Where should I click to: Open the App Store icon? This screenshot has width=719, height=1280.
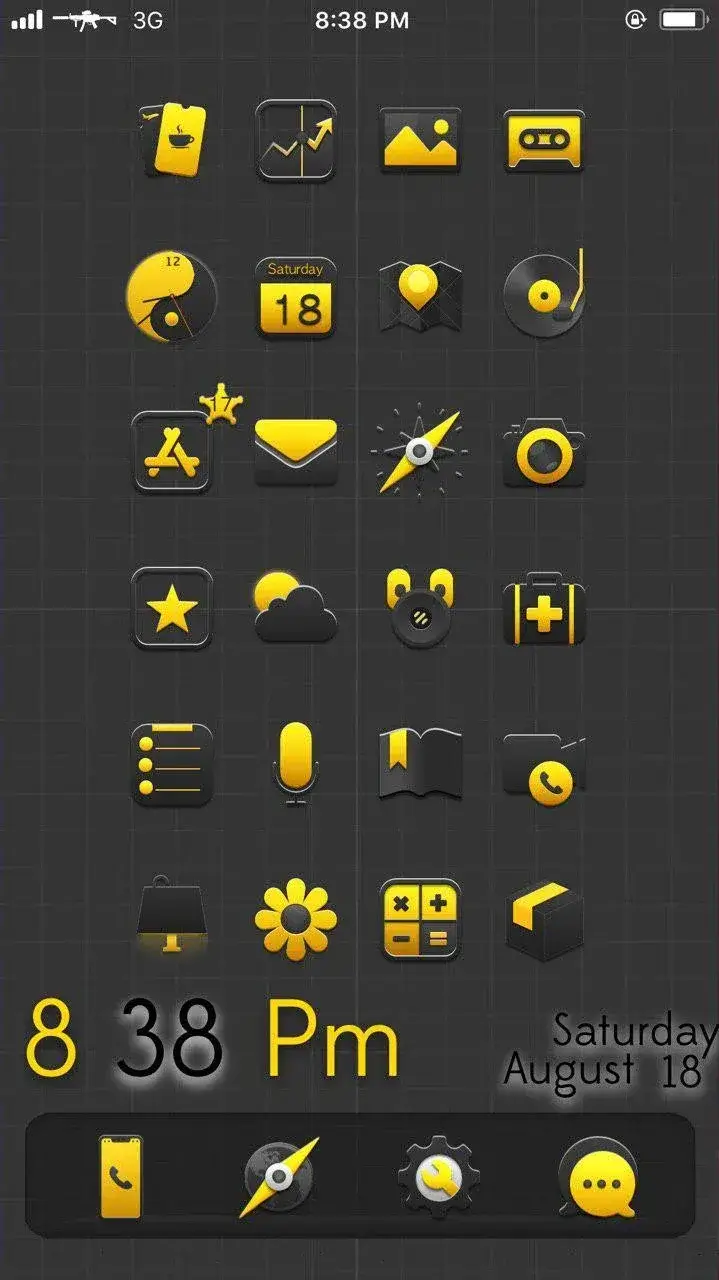[x=172, y=453]
